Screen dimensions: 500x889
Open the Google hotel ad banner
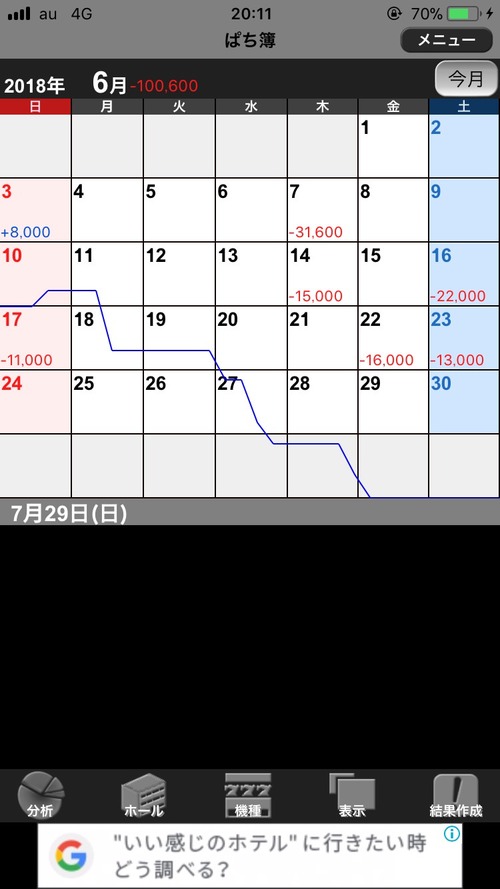click(x=249, y=856)
